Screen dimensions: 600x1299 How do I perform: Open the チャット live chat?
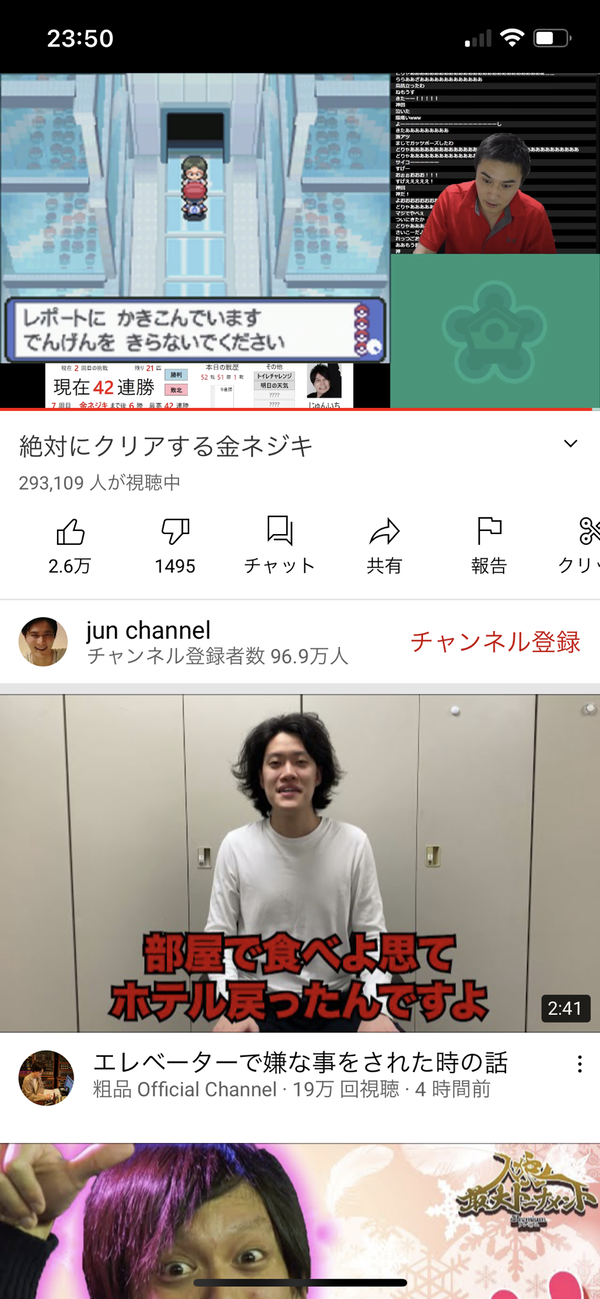tap(280, 545)
